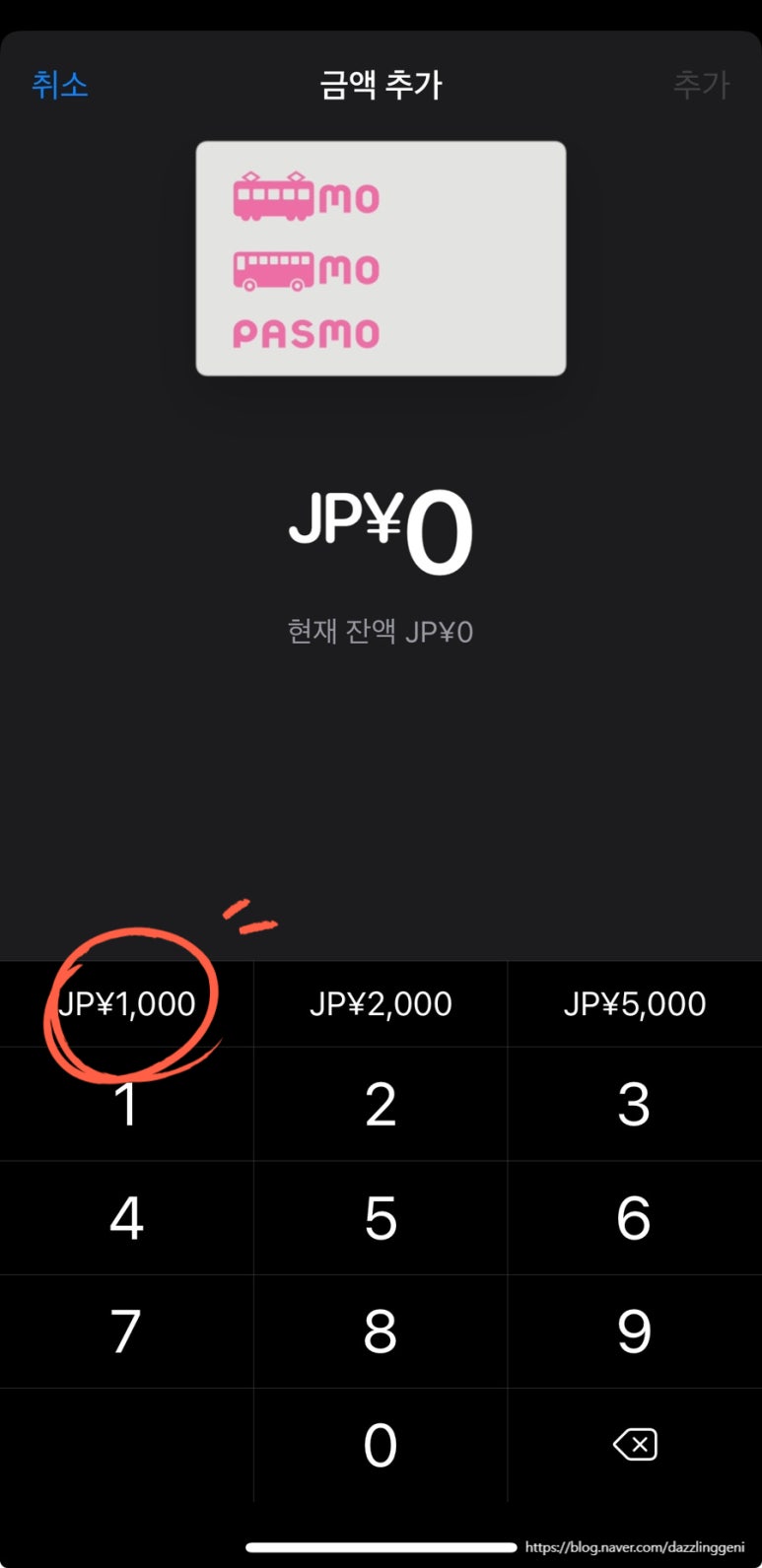
Task: Select the JP¥2,000 preset amount
Action: 381,1003
